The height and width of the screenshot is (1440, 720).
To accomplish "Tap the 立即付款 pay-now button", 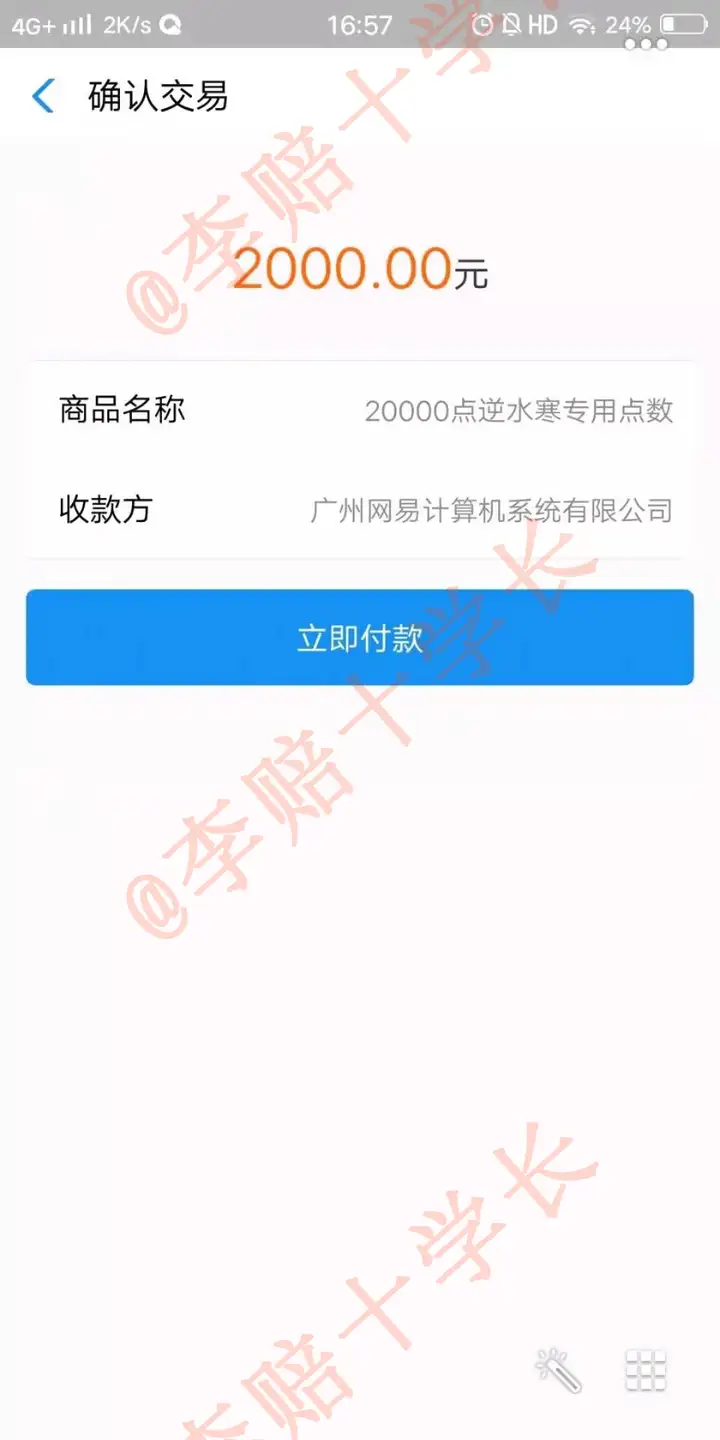I will [360, 637].
